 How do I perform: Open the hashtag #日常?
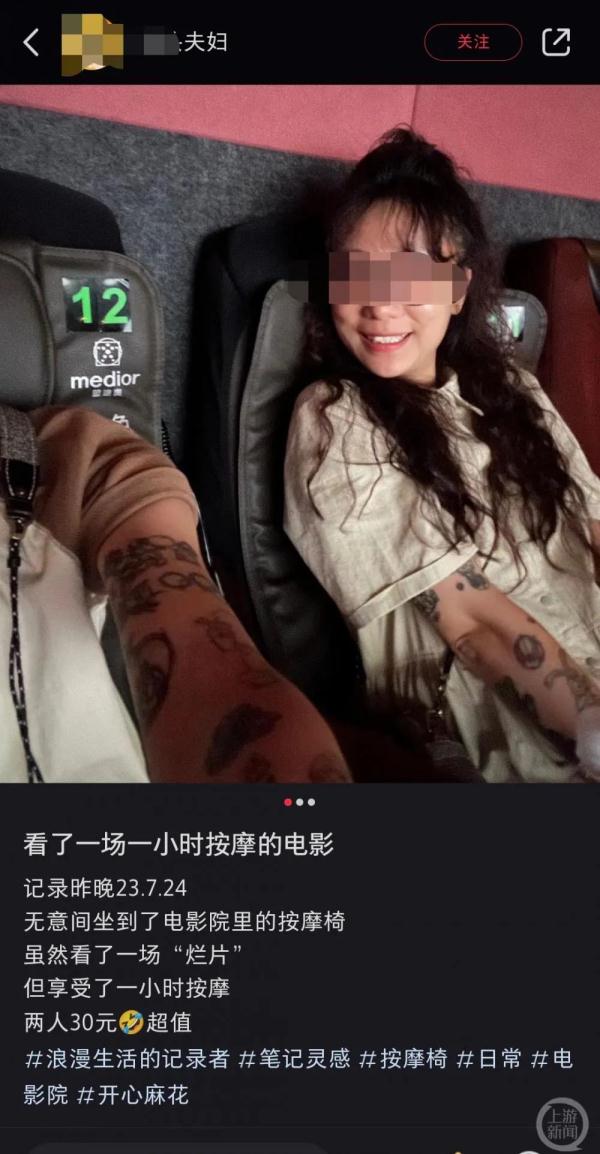point(489,1059)
